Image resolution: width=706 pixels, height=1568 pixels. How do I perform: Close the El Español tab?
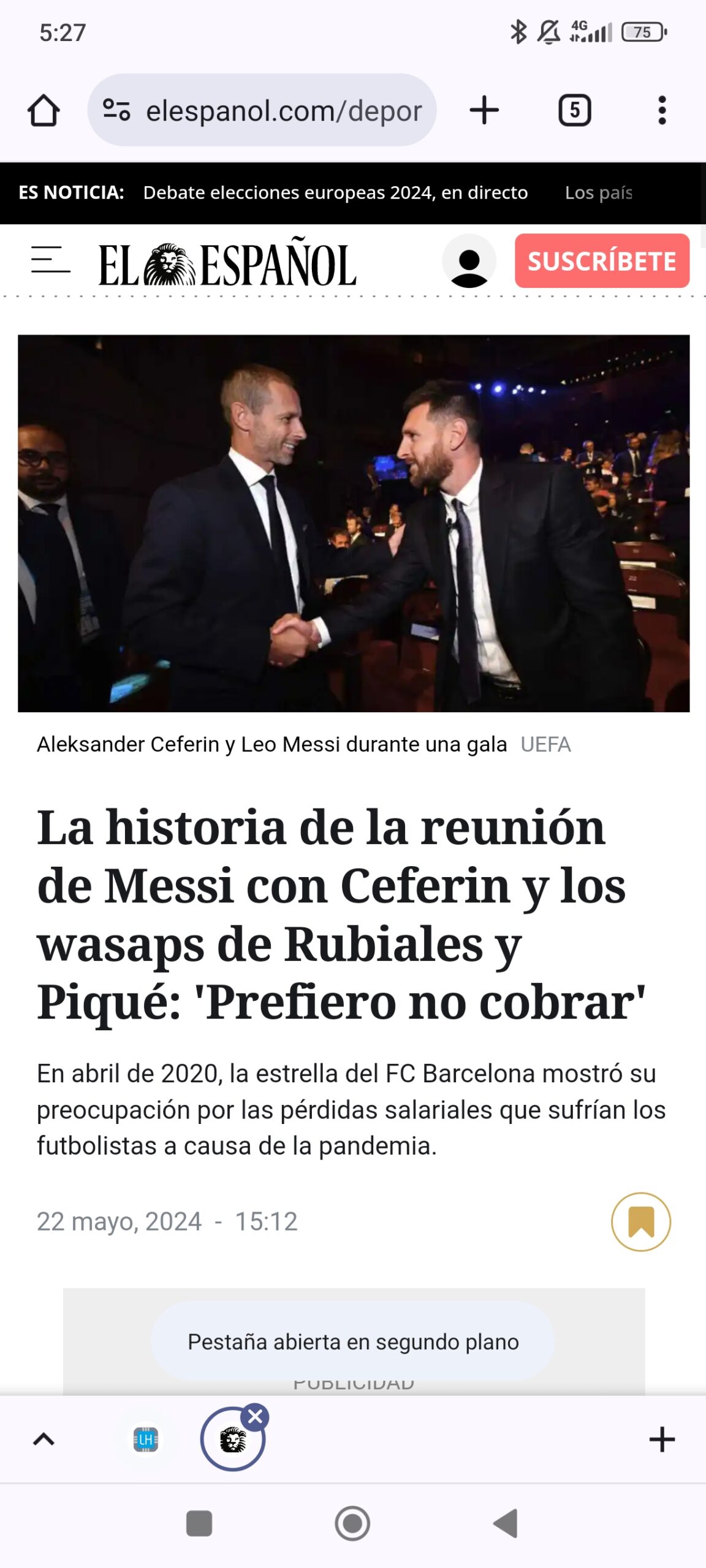coord(255,1416)
